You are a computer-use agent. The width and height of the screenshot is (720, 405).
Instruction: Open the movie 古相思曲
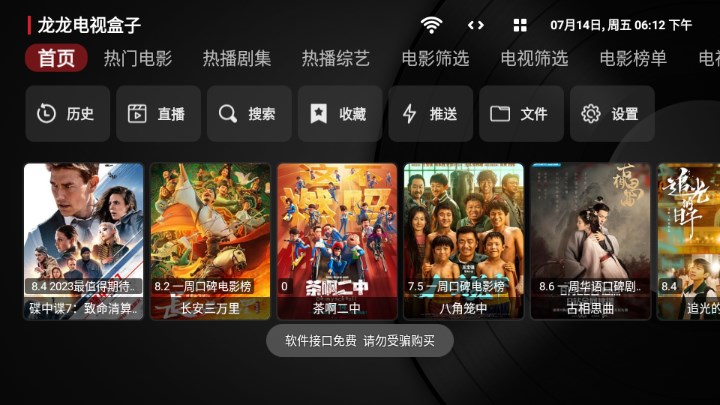coord(590,240)
